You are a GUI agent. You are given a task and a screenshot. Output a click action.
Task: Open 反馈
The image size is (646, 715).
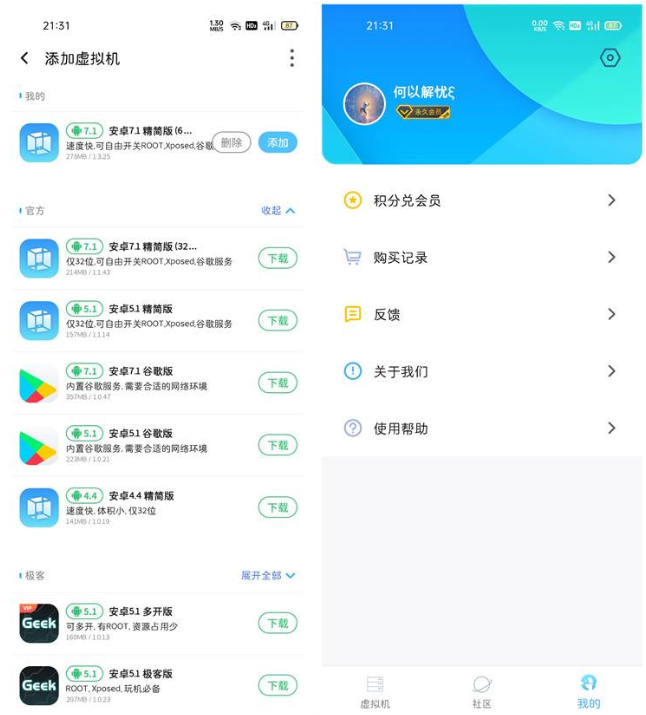(481, 314)
